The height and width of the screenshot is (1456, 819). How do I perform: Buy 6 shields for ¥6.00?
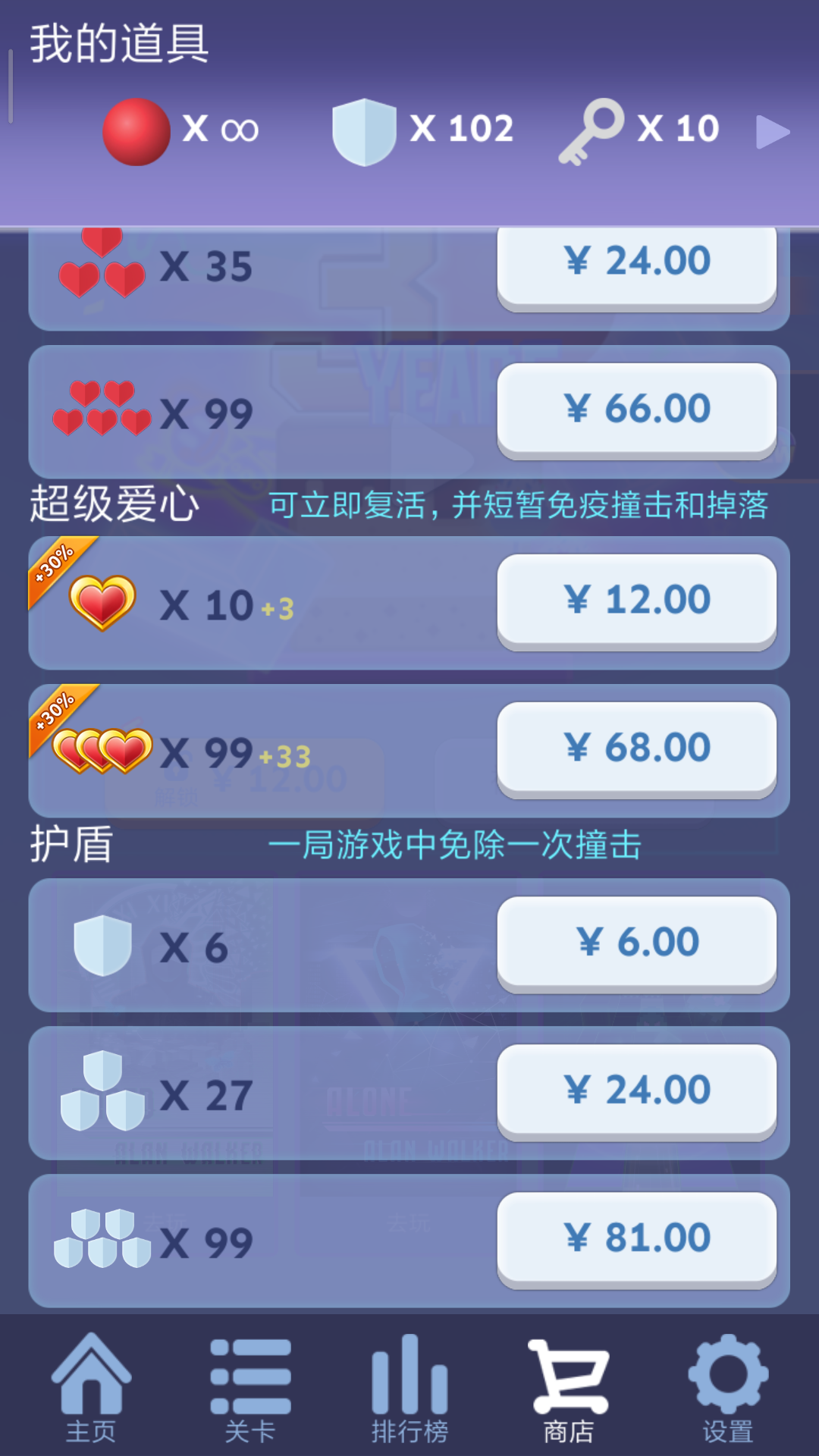click(x=636, y=943)
